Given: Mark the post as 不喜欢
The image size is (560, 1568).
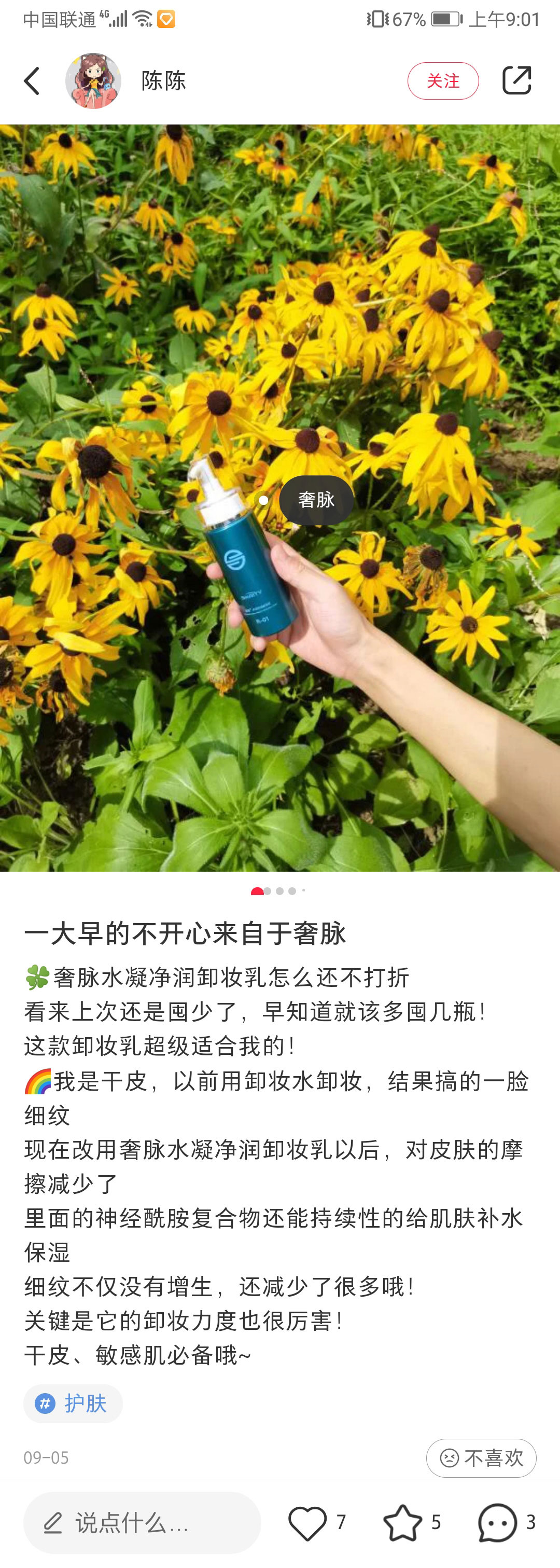Looking at the screenshot, I should 481,1458.
